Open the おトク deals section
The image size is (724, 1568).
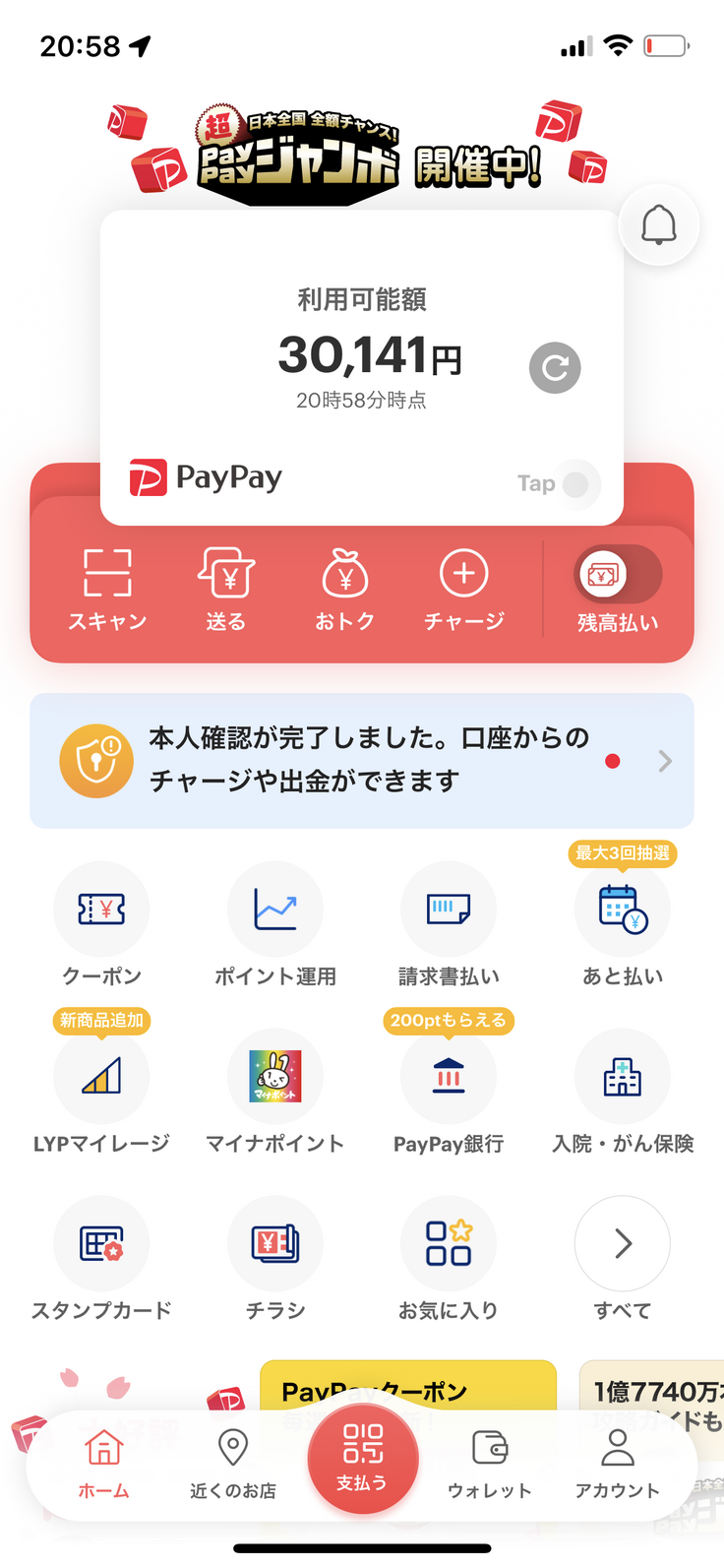pyautogui.click(x=344, y=589)
